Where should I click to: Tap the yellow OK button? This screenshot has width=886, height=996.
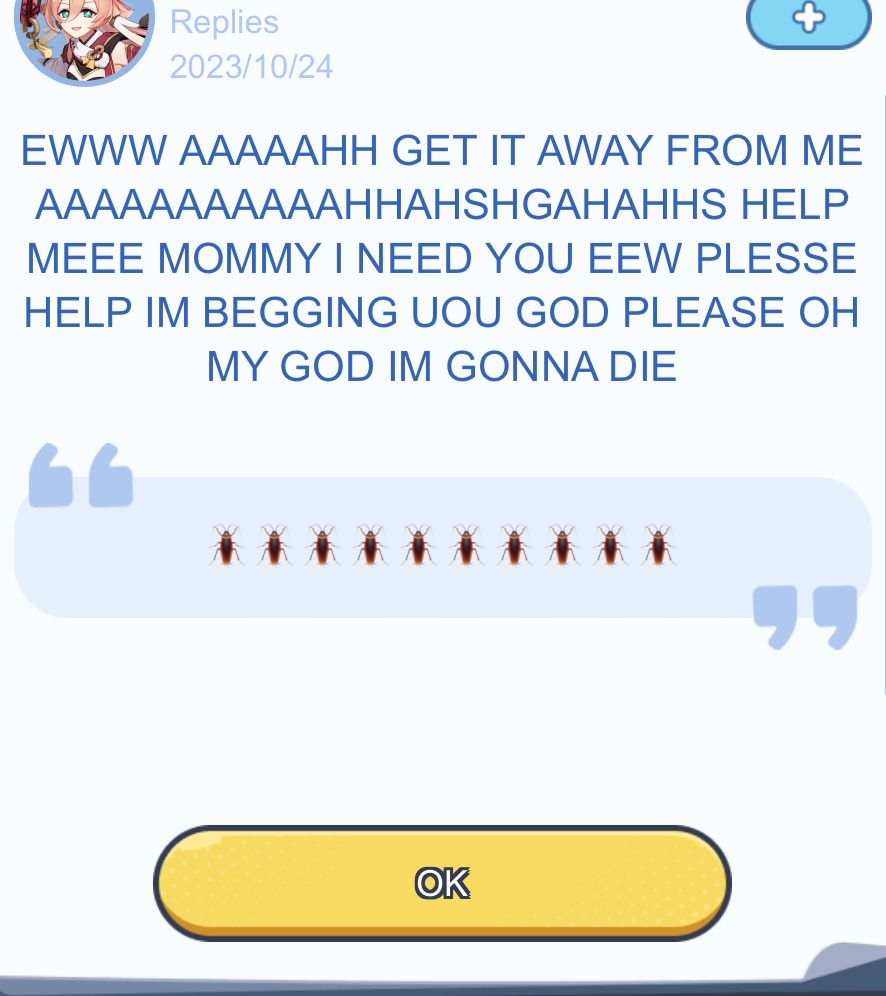coord(442,882)
